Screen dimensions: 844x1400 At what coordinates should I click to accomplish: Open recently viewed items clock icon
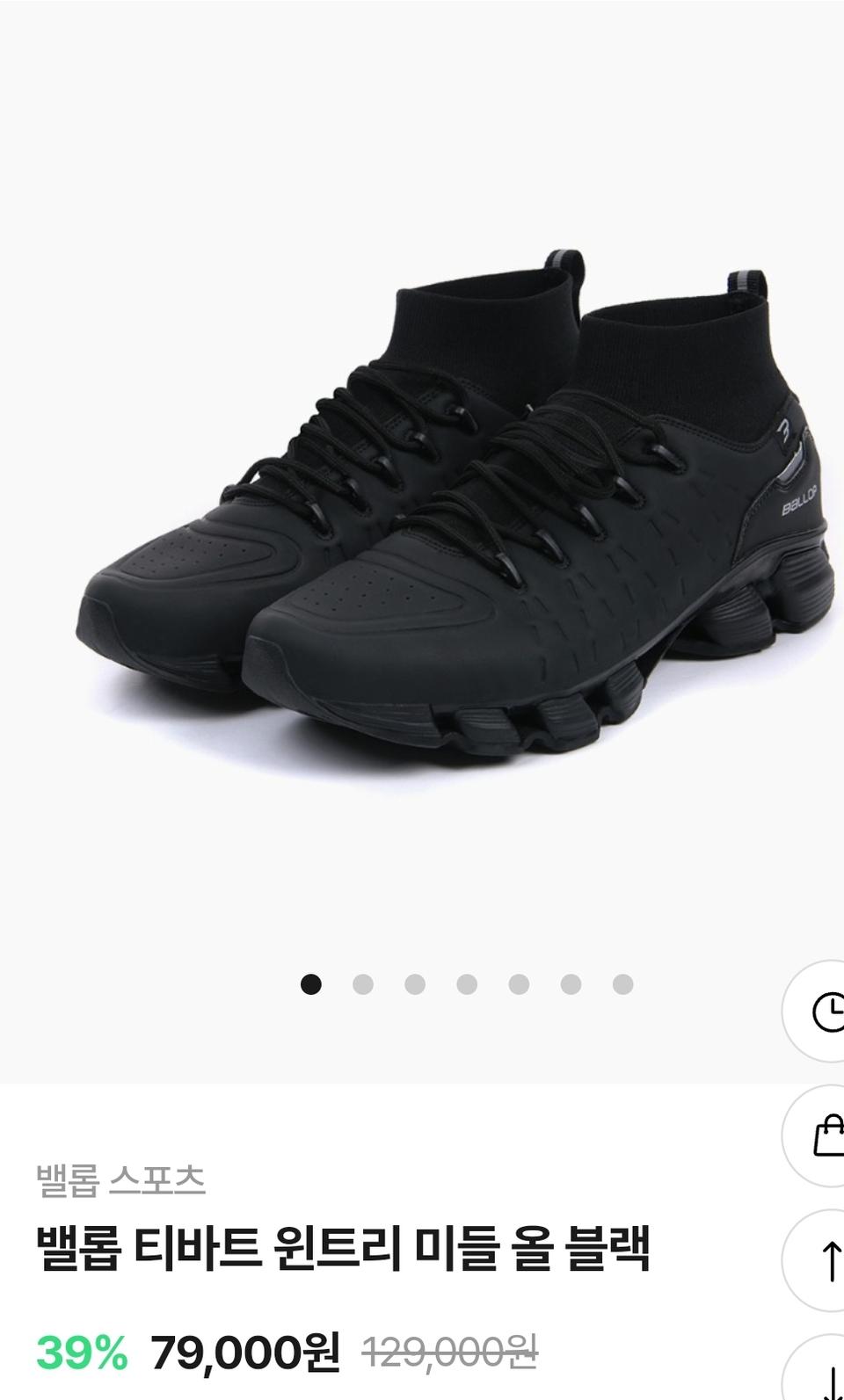[826, 1012]
